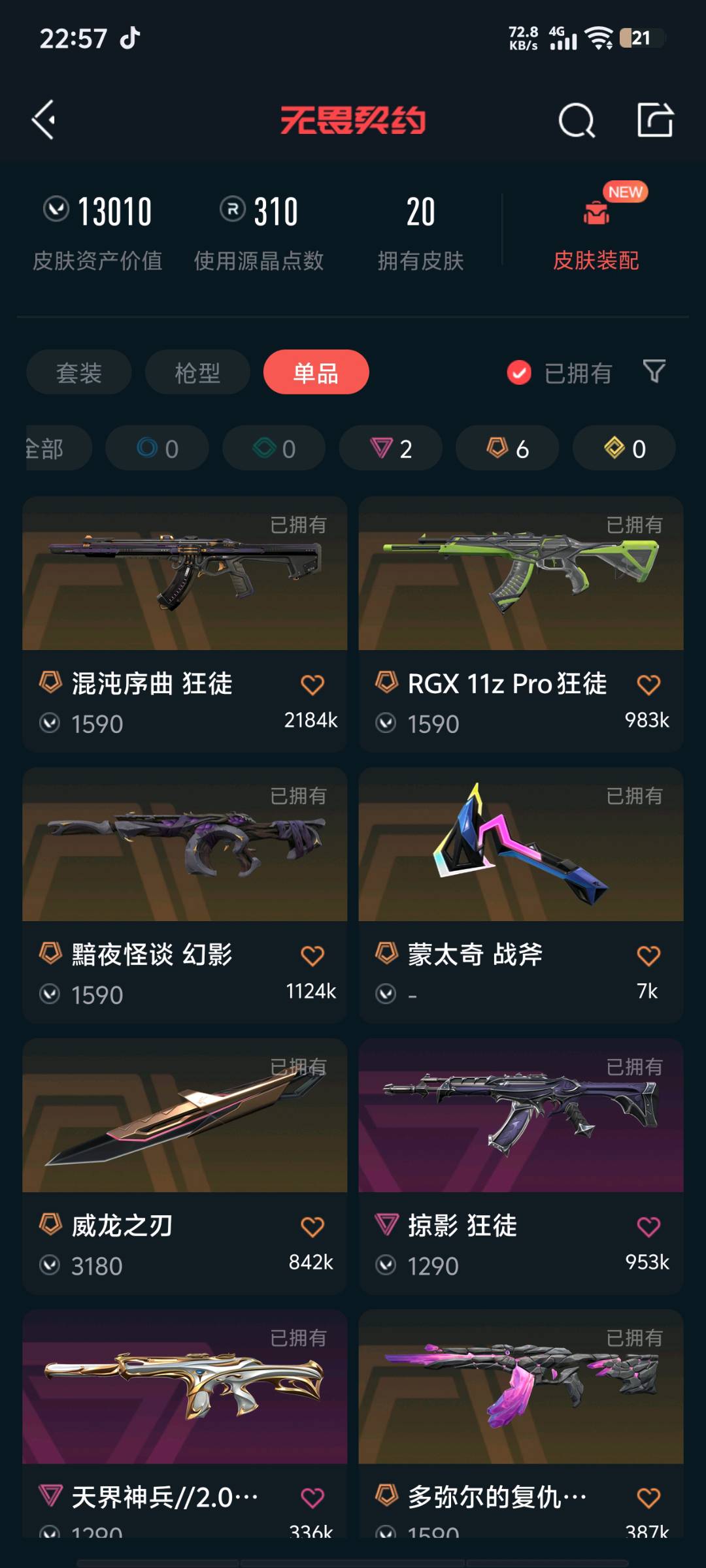
Task: Open the filter funnel icon
Action: tap(654, 371)
